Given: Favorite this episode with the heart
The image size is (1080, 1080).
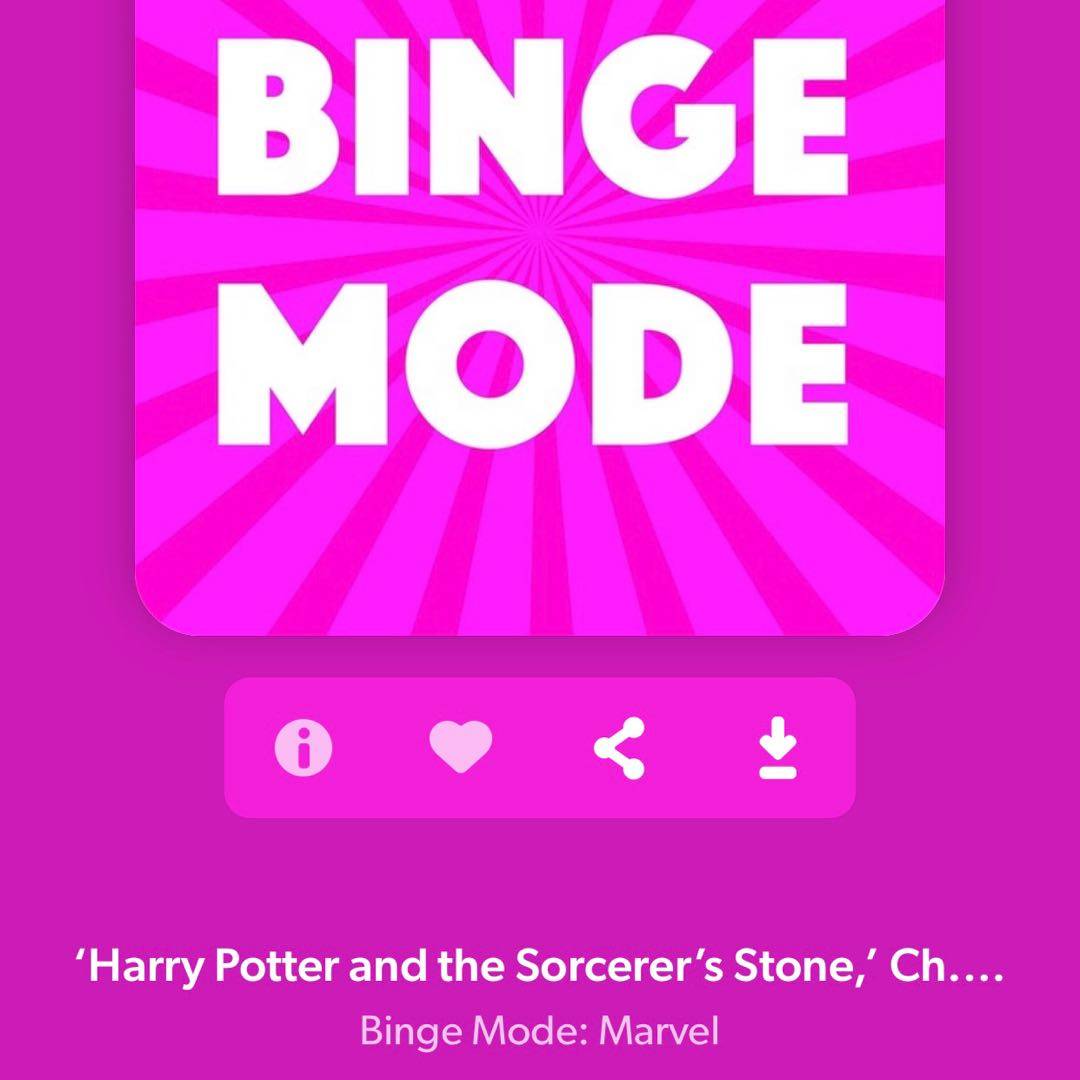Looking at the screenshot, I should pos(460,748).
